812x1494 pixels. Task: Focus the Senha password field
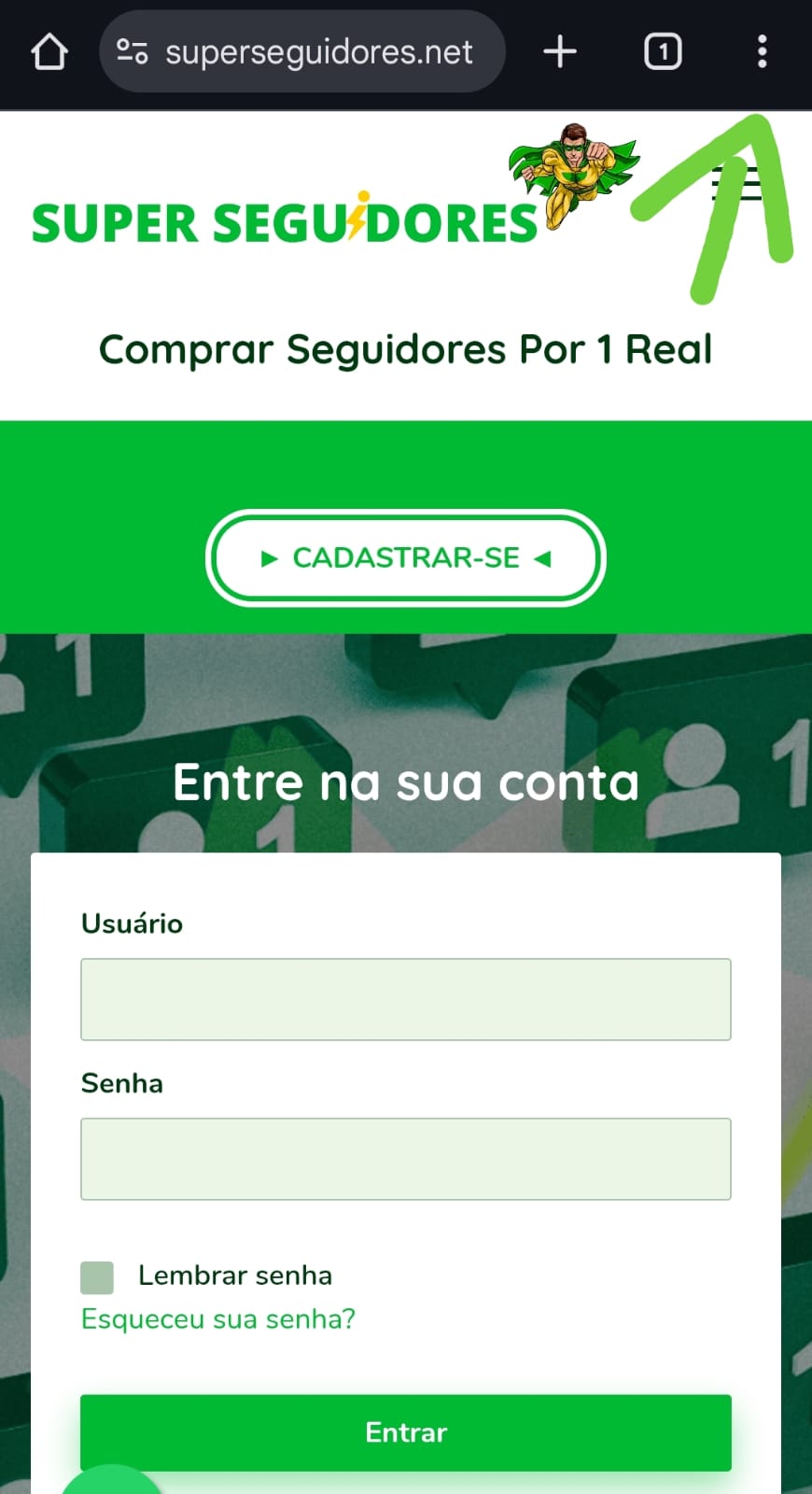pyautogui.click(x=406, y=1159)
